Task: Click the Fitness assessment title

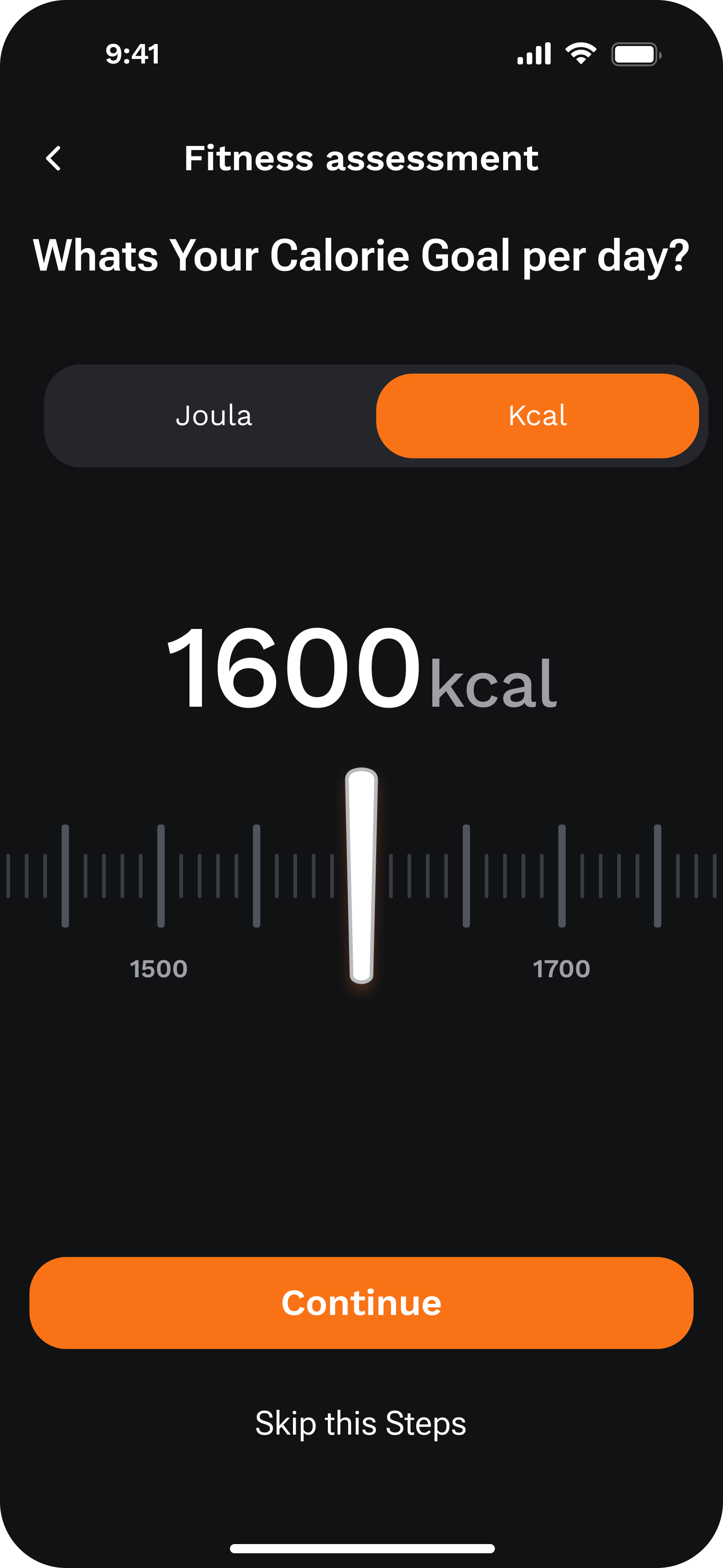Action: coord(361,158)
